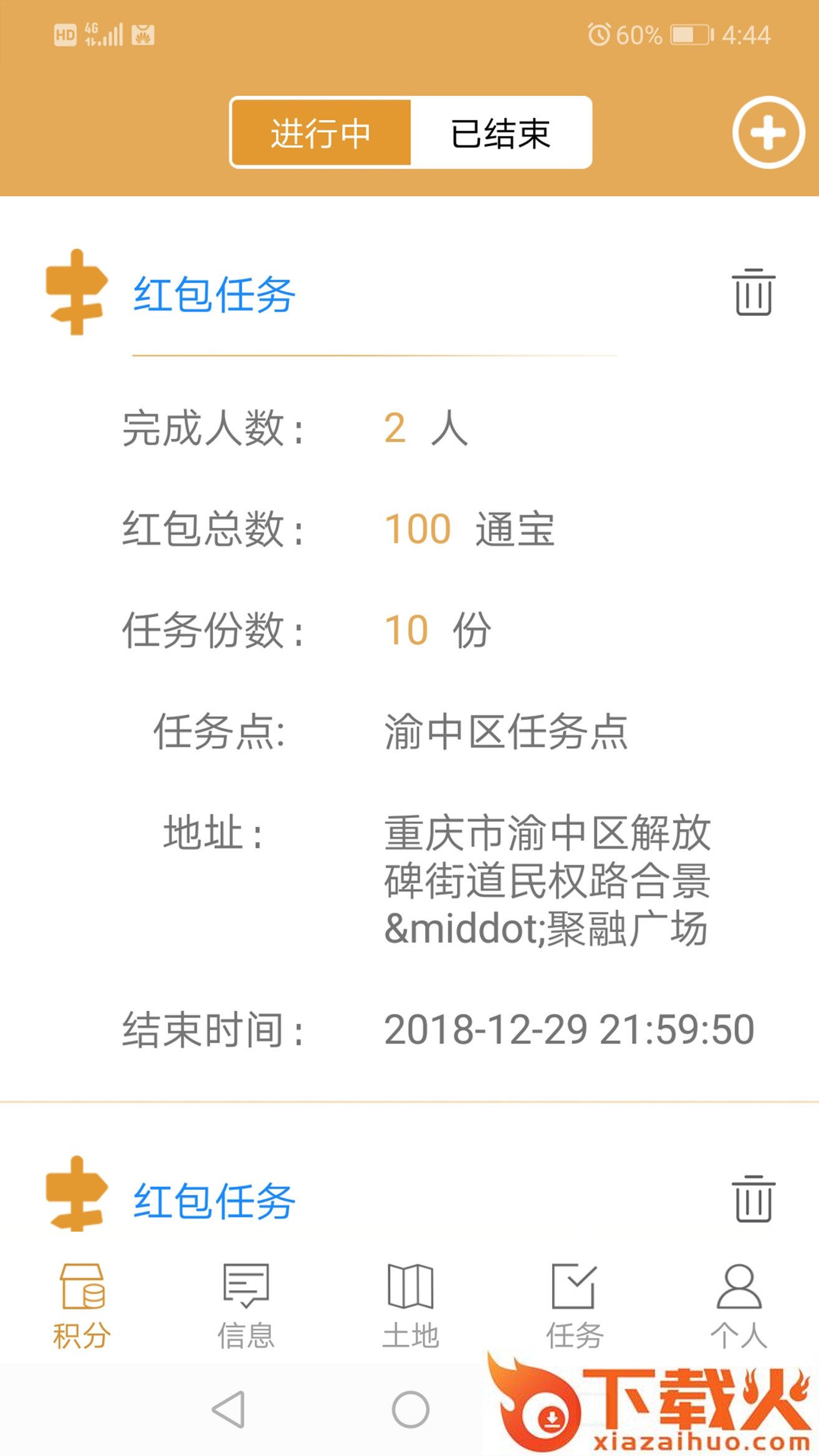819x1456 pixels.
Task: Add a new task with the plus icon
Action: coord(768,133)
